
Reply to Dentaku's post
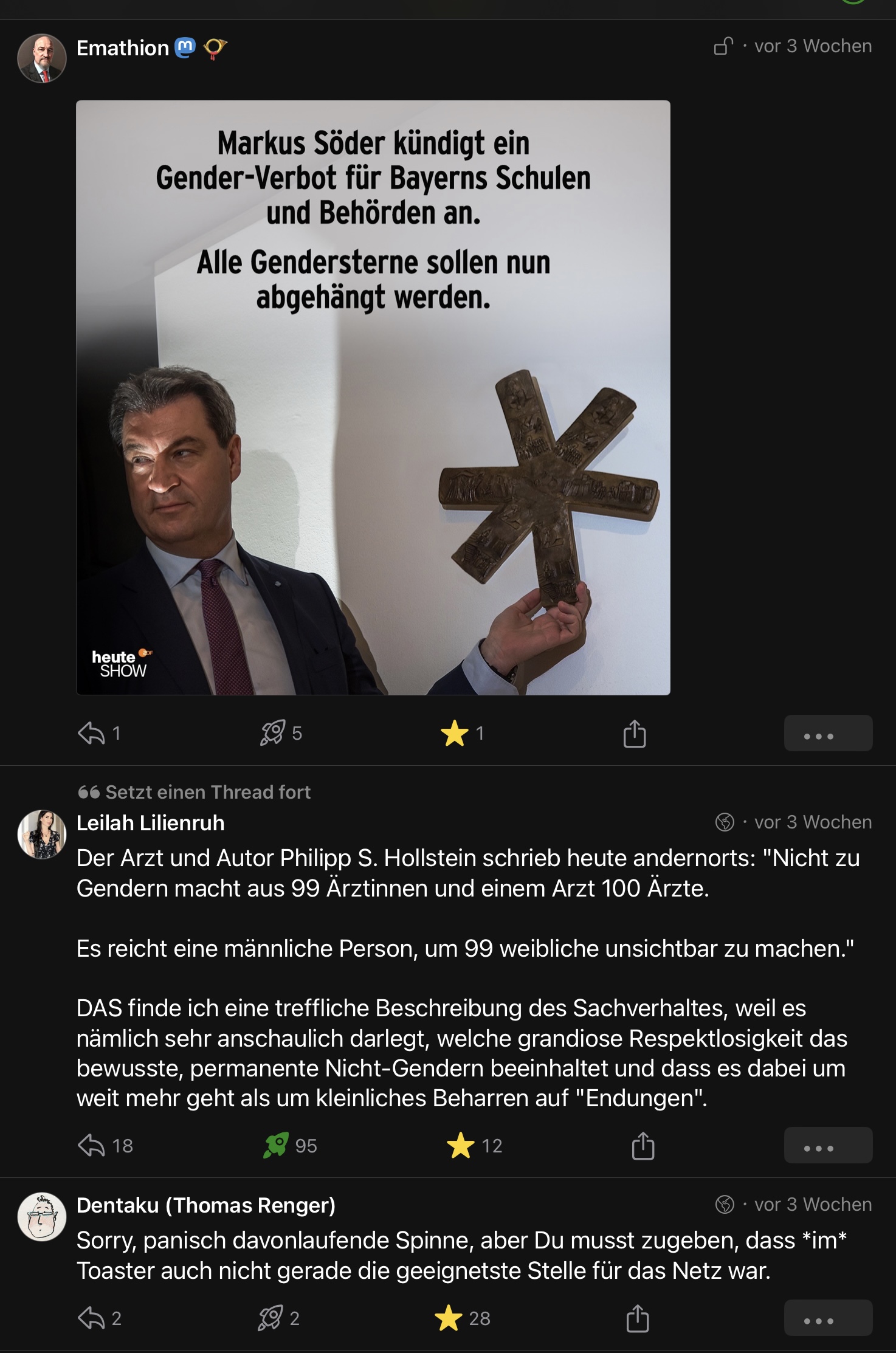point(92,1318)
